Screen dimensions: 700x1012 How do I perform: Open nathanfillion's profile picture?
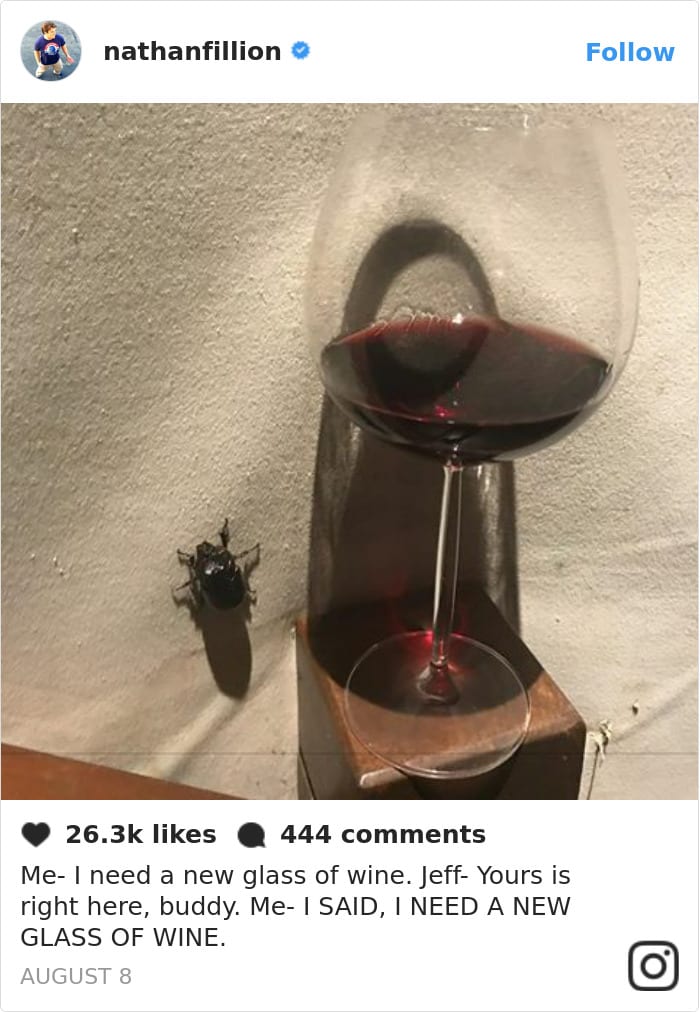click(x=50, y=51)
